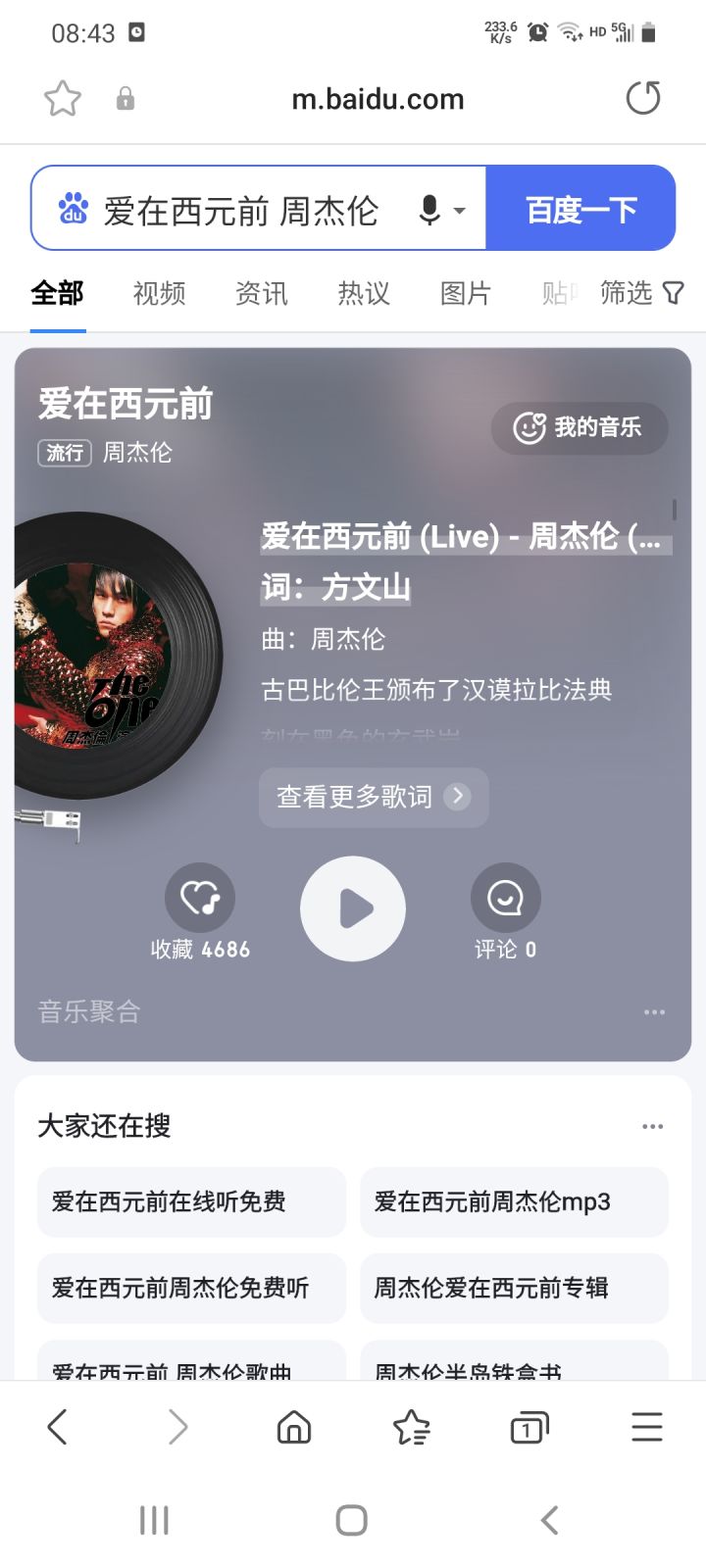The width and height of the screenshot is (706, 1568).
Task: Open the 评论 comments
Action: point(506,898)
